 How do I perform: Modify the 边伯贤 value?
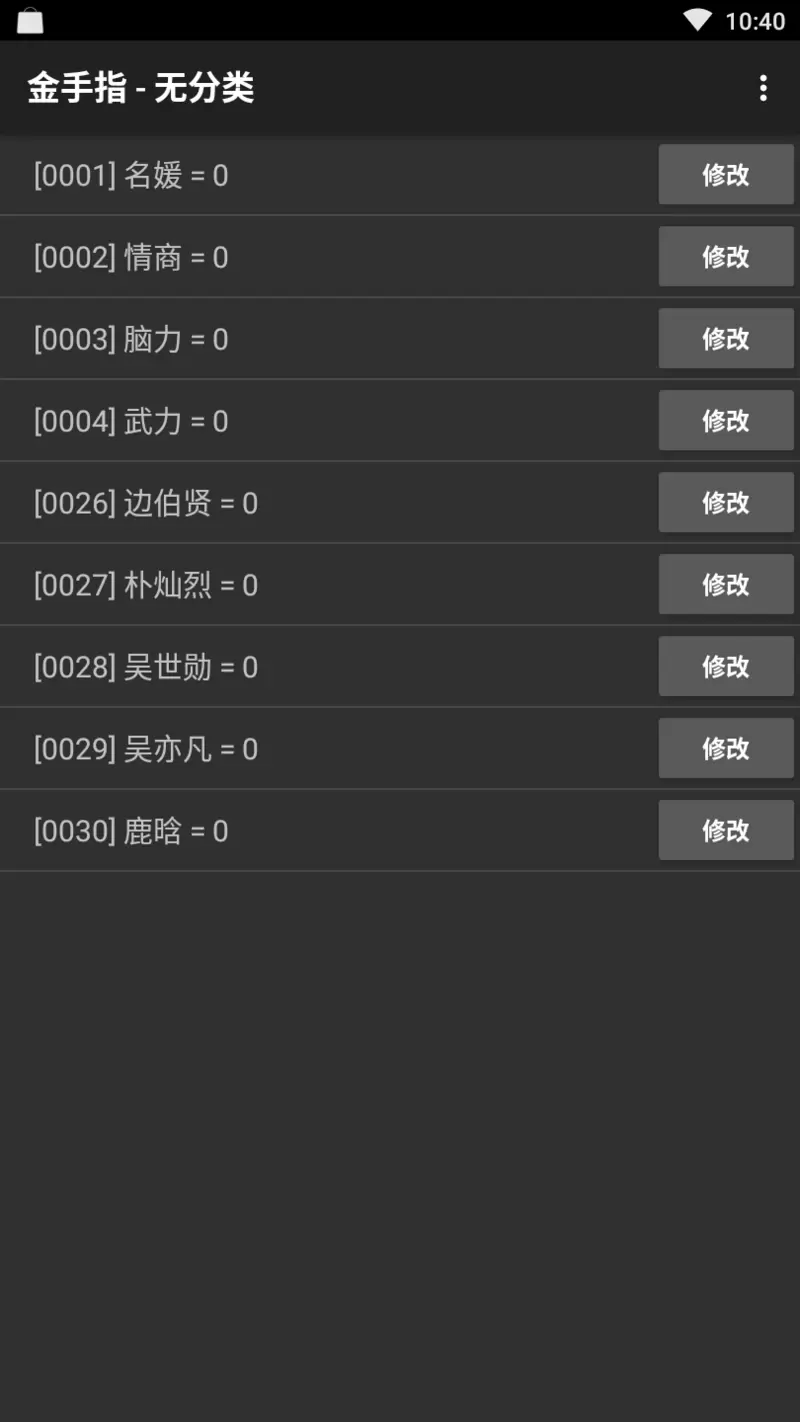coord(725,503)
